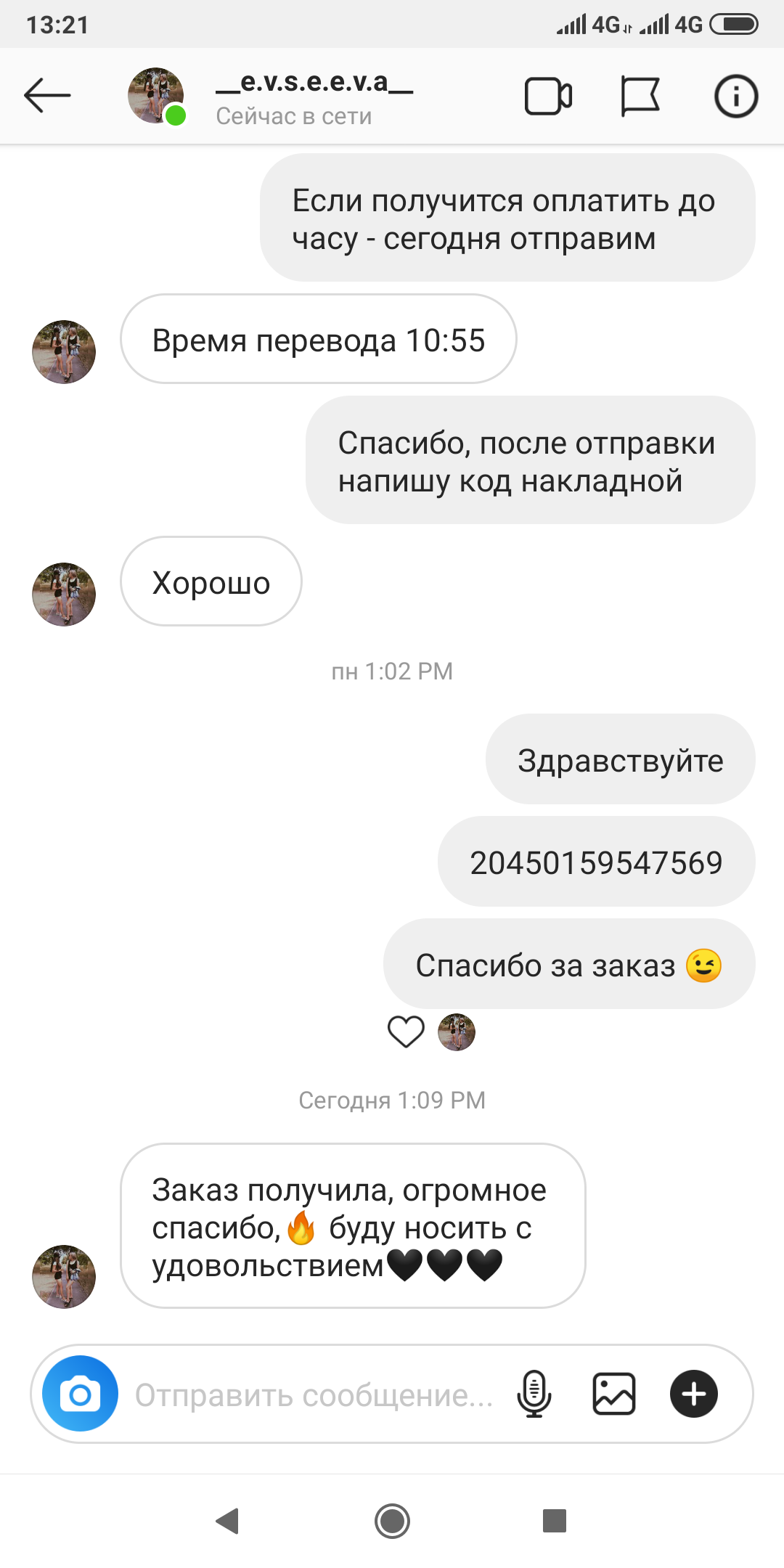784x1568 pixels.
Task: Flag this conversation
Action: click(x=640, y=97)
